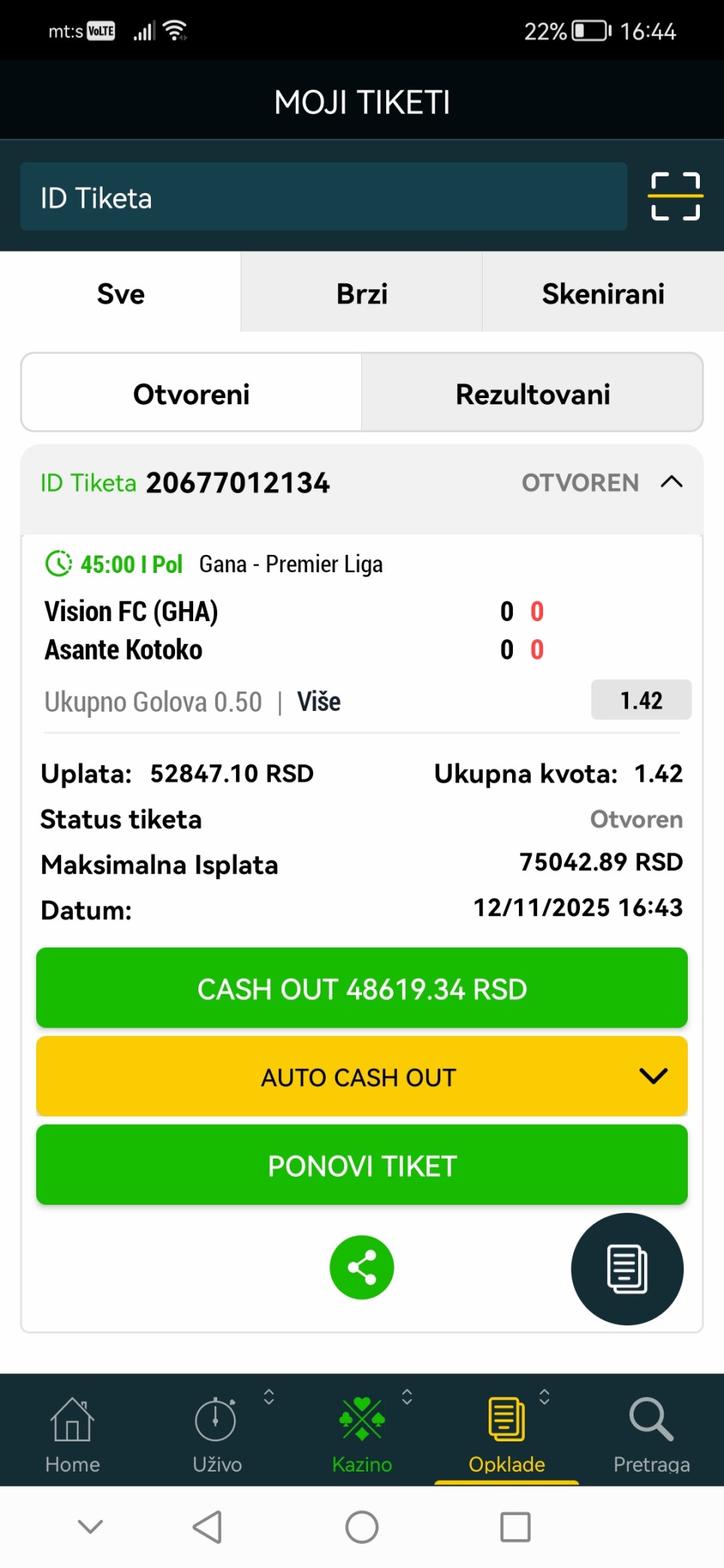Switch to the Brzi tab
This screenshot has height=1568, width=724.
(x=361, y=293)
